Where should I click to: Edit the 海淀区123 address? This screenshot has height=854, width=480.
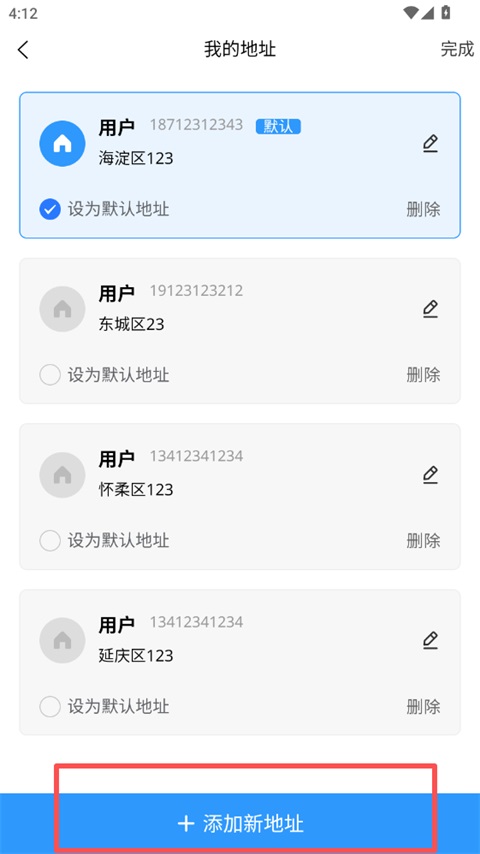(430, 144)
